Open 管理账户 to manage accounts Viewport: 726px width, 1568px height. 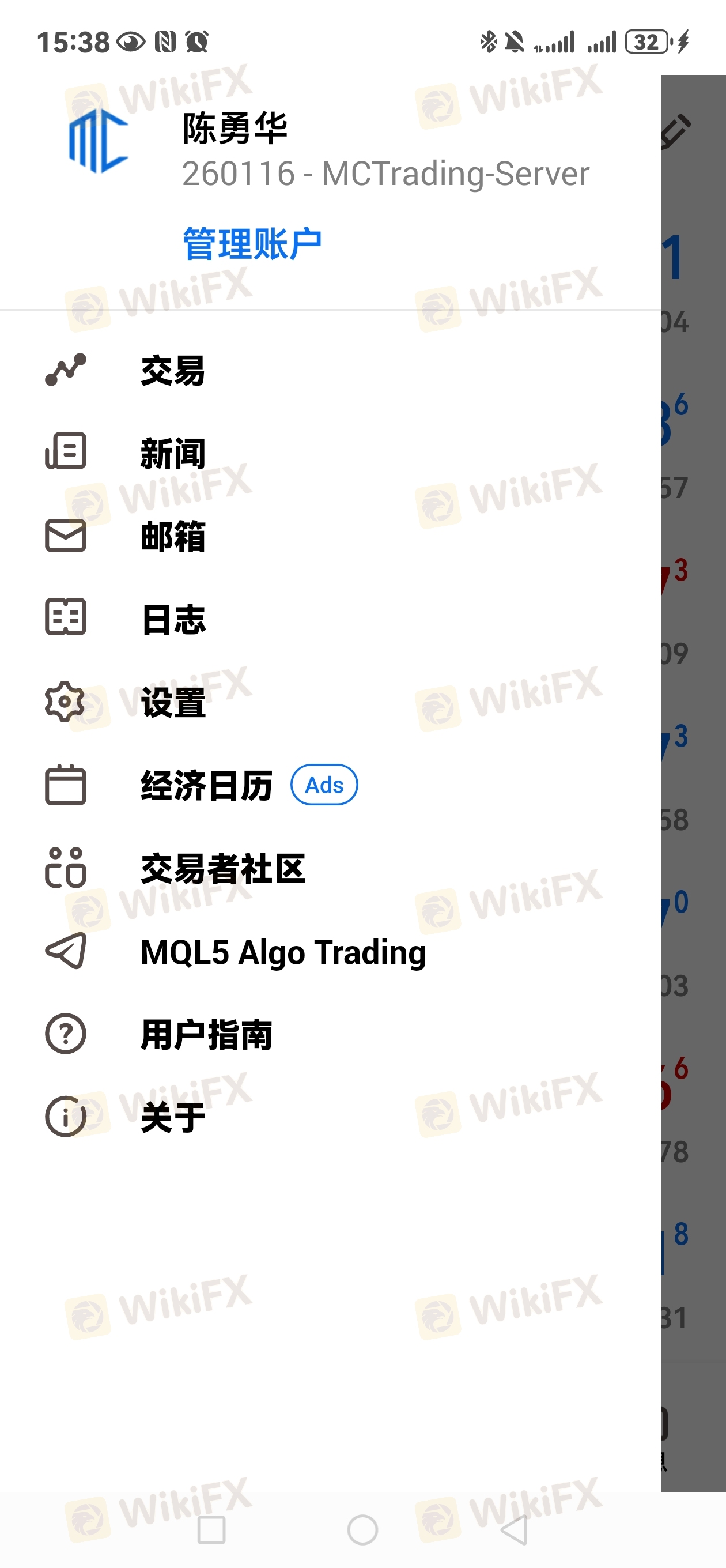tap(252, 243)
